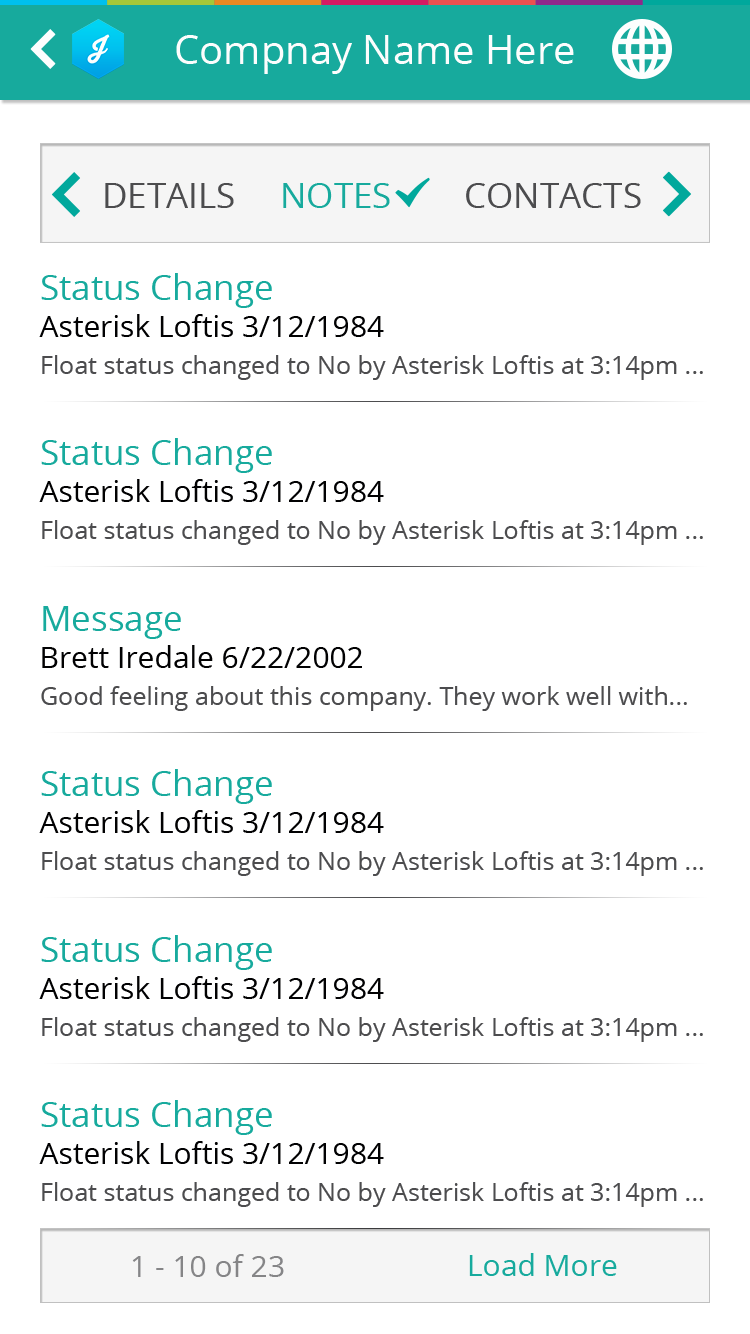Show more tabs with the right chevron

click(x=677, y=194)
